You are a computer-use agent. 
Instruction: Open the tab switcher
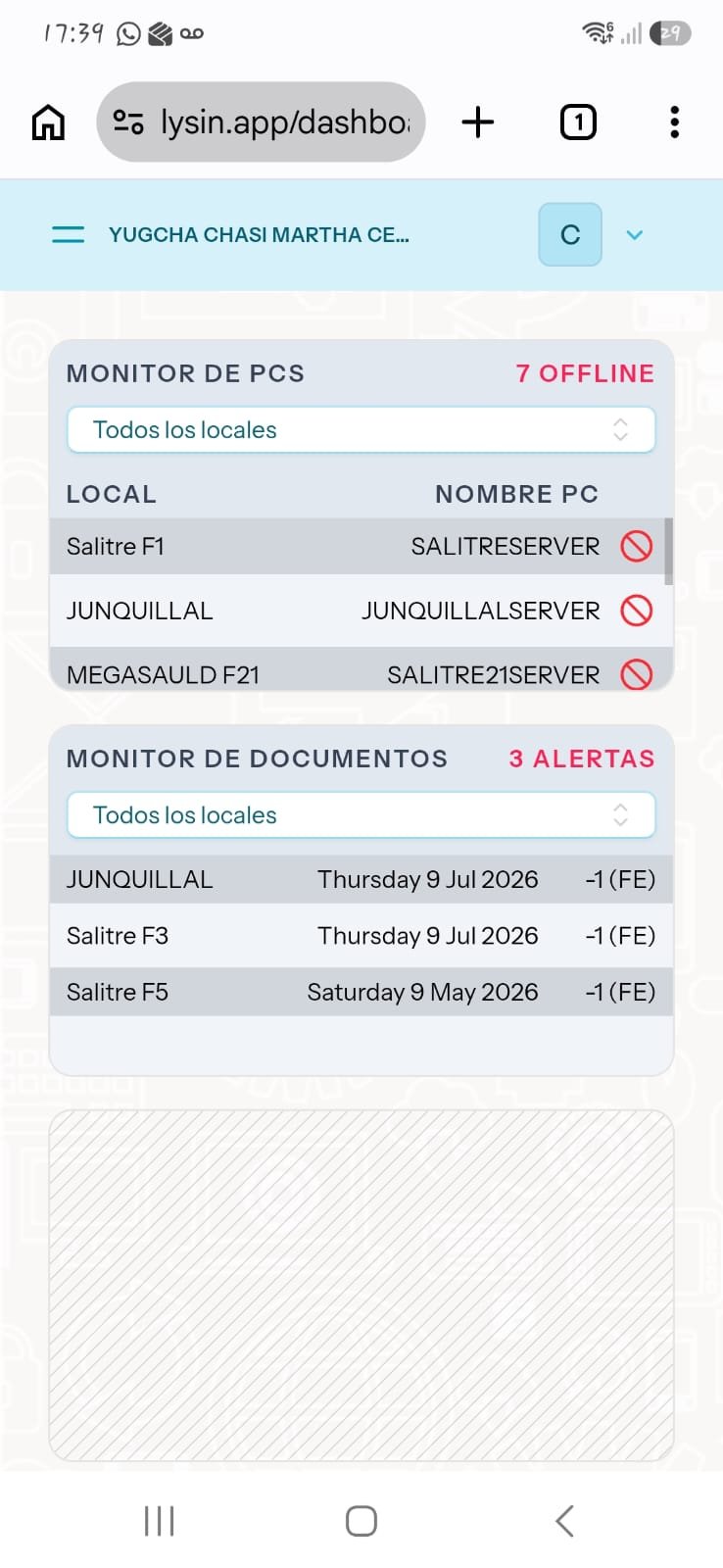[x=578, y=122]
